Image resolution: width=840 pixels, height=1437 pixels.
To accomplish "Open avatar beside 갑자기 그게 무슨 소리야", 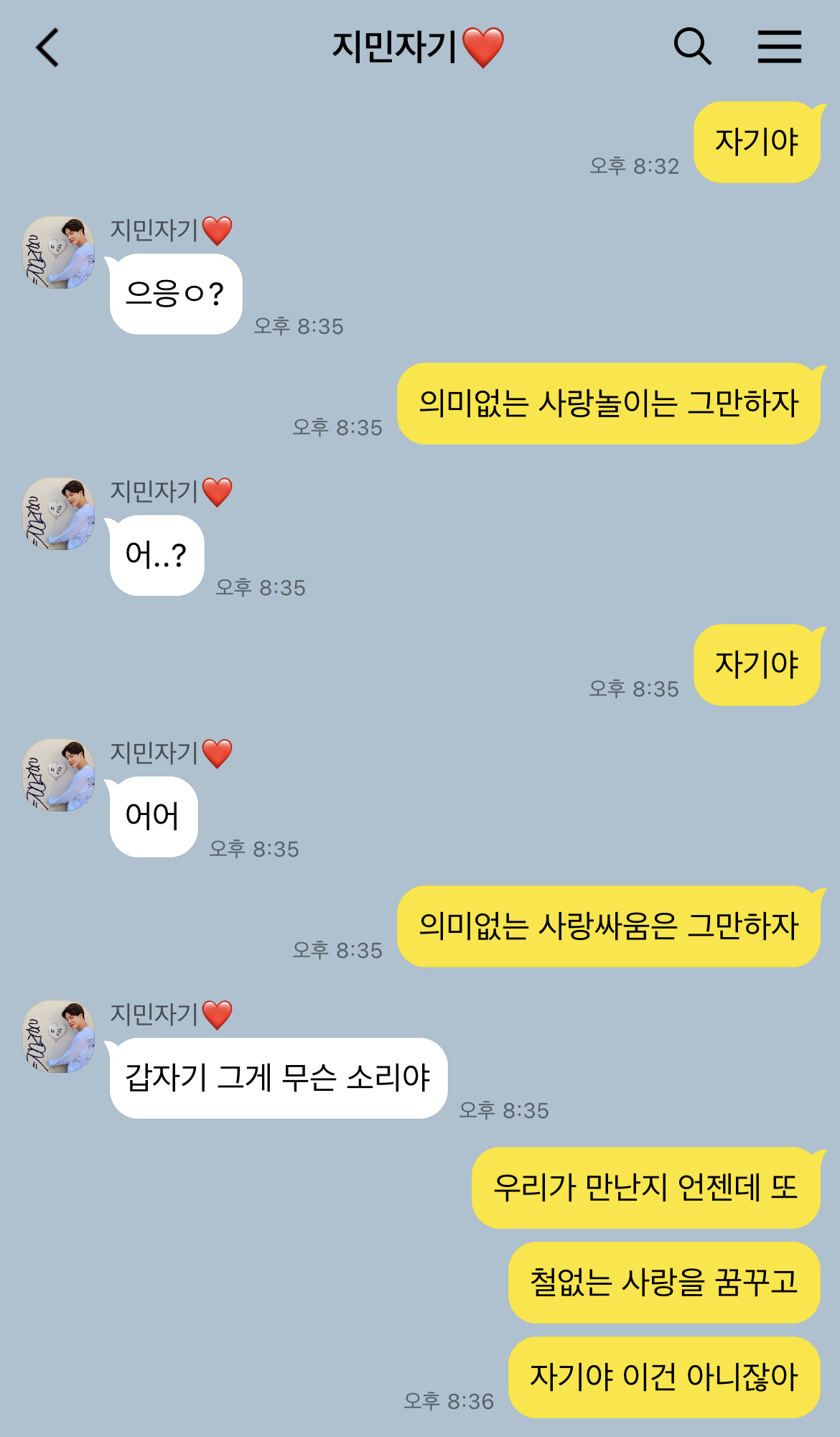I will 59,1036.
